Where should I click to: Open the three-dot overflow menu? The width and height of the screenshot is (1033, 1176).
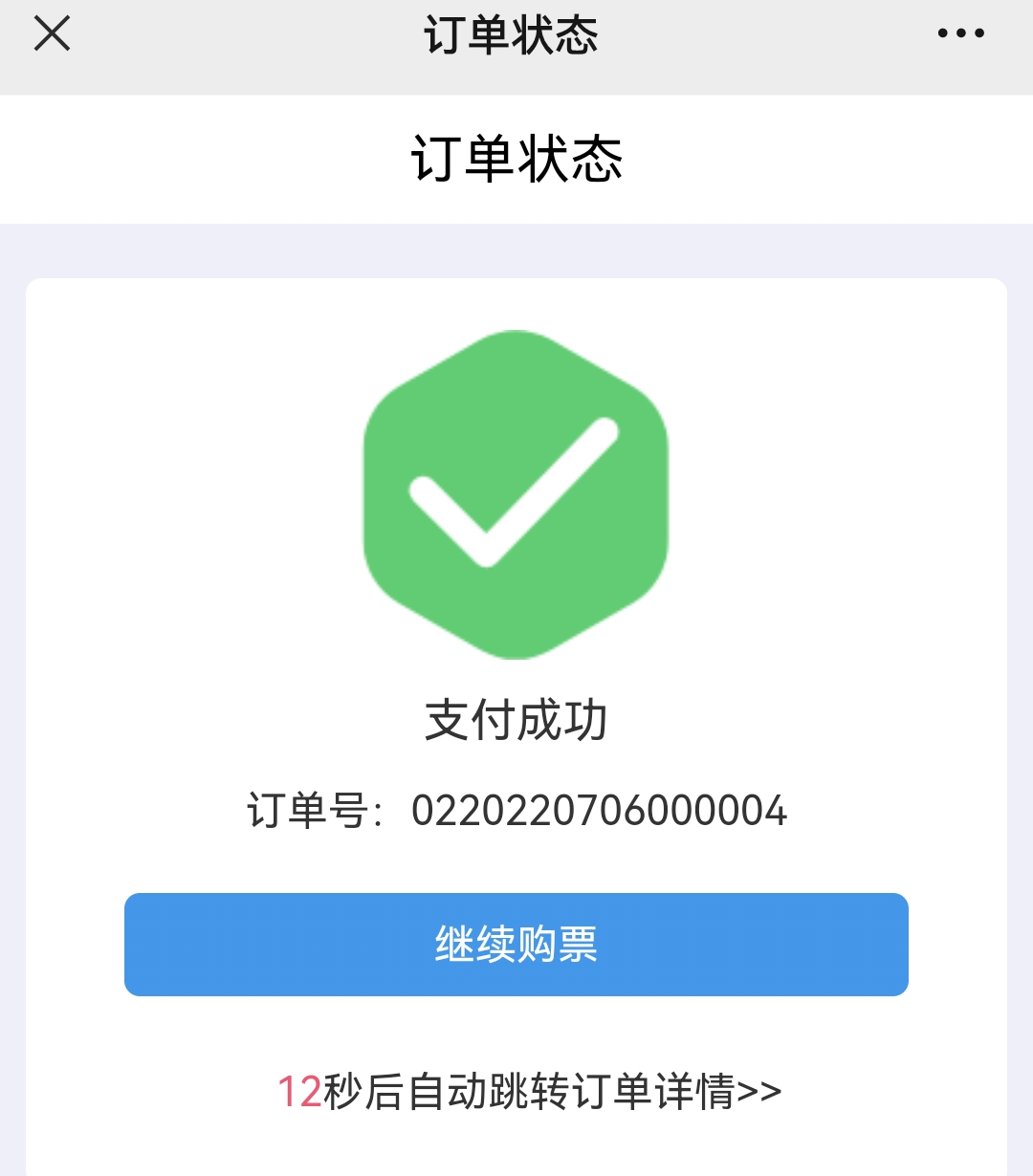click(x=960, y=34)
